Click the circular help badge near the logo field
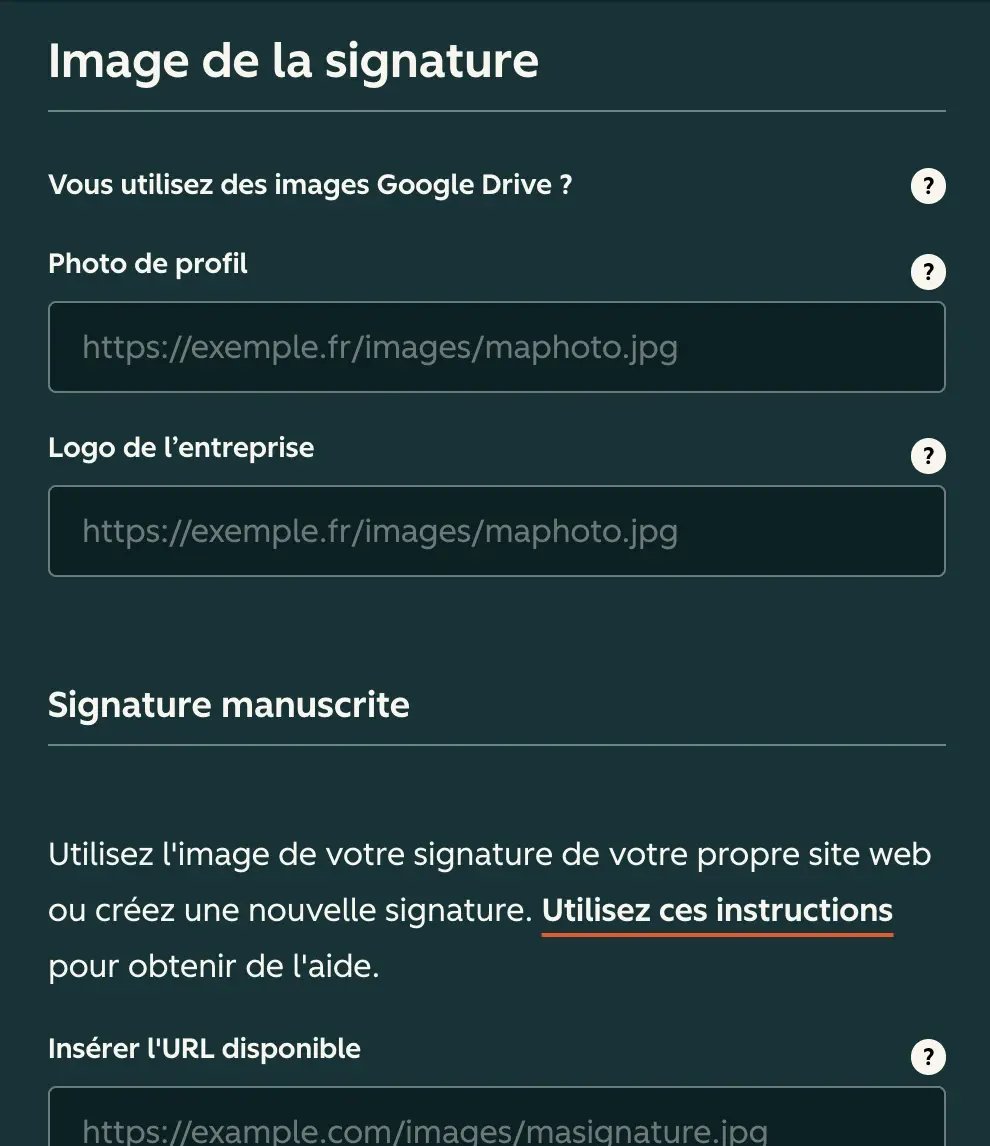 click(x=927, y=456)
